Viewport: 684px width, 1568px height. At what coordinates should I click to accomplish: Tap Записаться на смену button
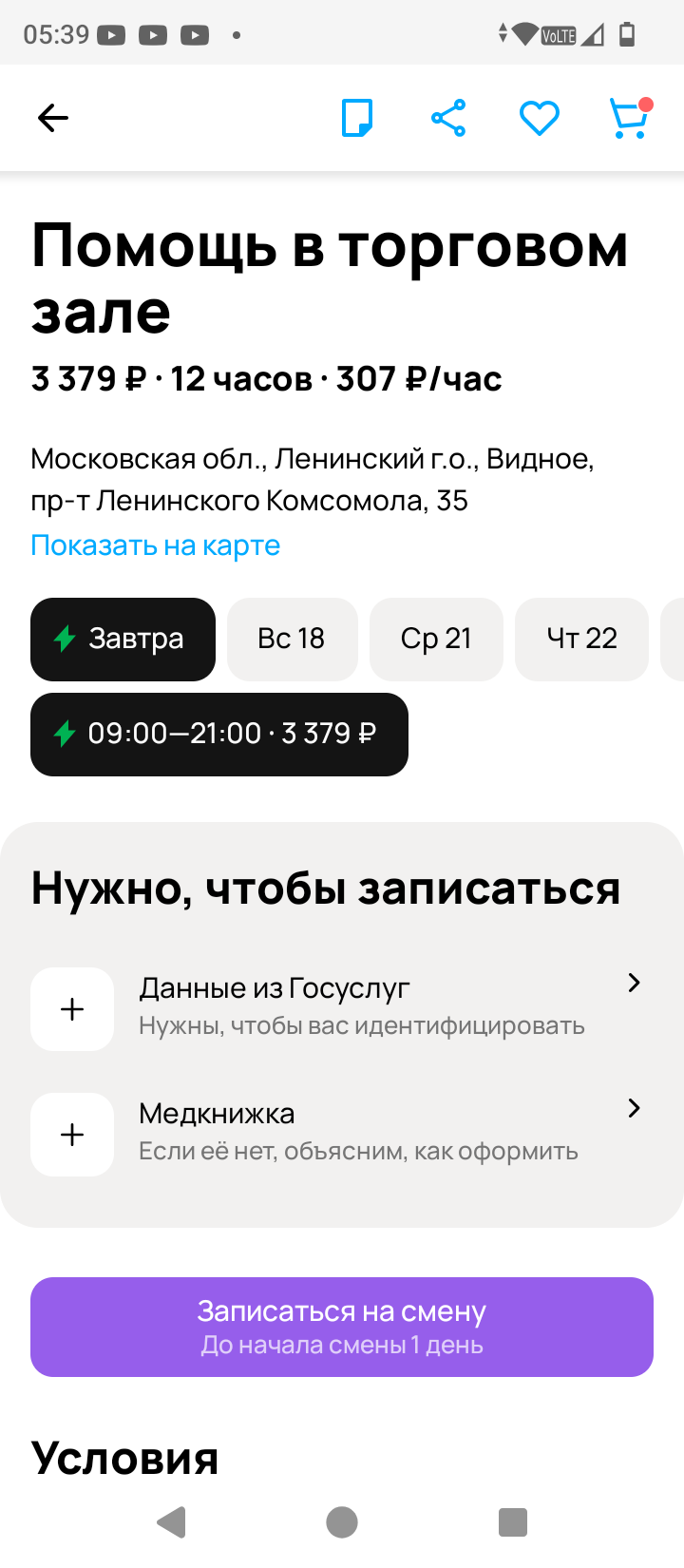pyautogui.click(x=342, y=1327)
